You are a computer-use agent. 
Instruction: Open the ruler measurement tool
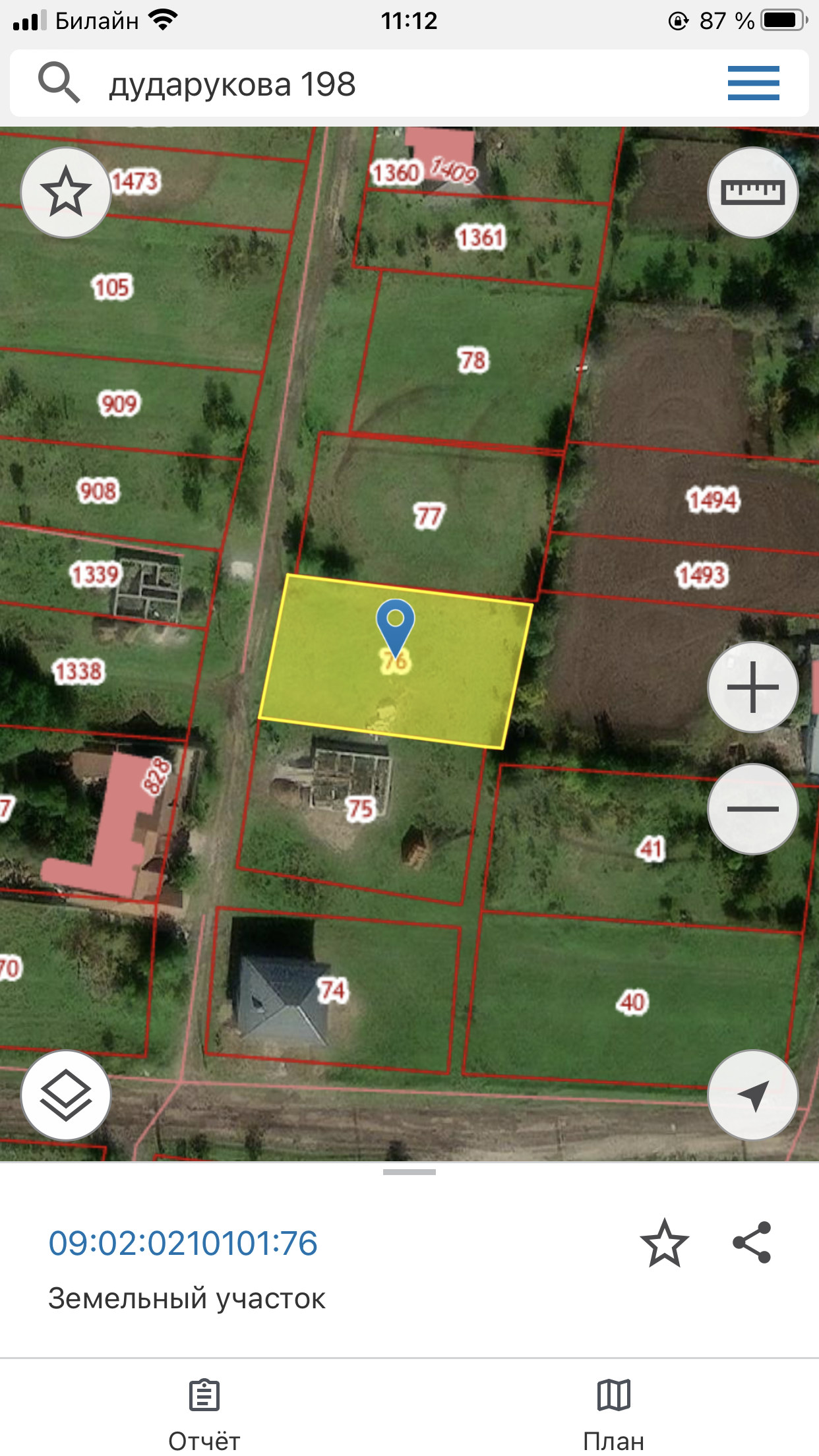(x=752, y=193)
